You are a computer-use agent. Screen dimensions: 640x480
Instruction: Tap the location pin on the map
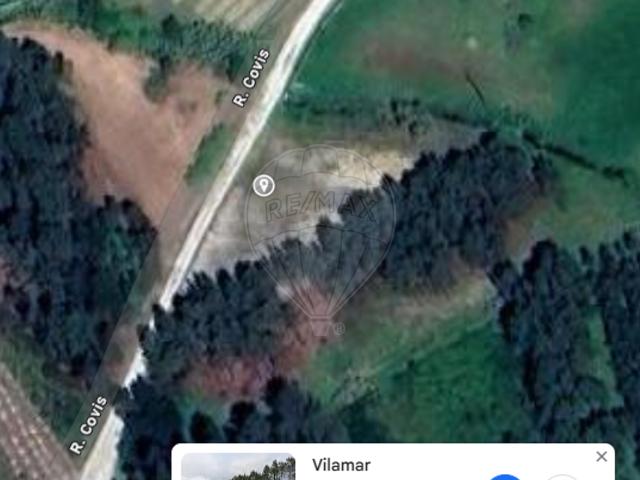click(263, 185)
